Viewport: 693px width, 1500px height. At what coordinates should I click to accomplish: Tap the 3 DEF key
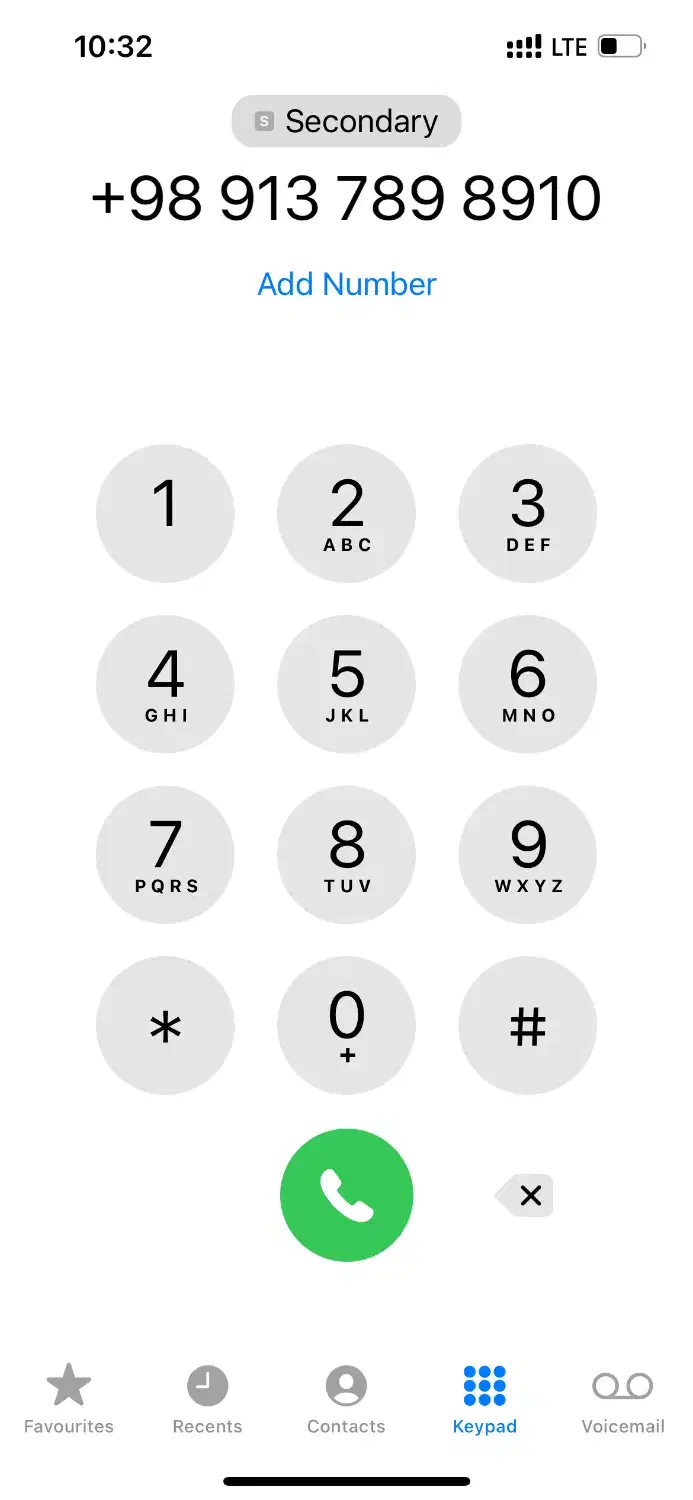pos(527,513)
